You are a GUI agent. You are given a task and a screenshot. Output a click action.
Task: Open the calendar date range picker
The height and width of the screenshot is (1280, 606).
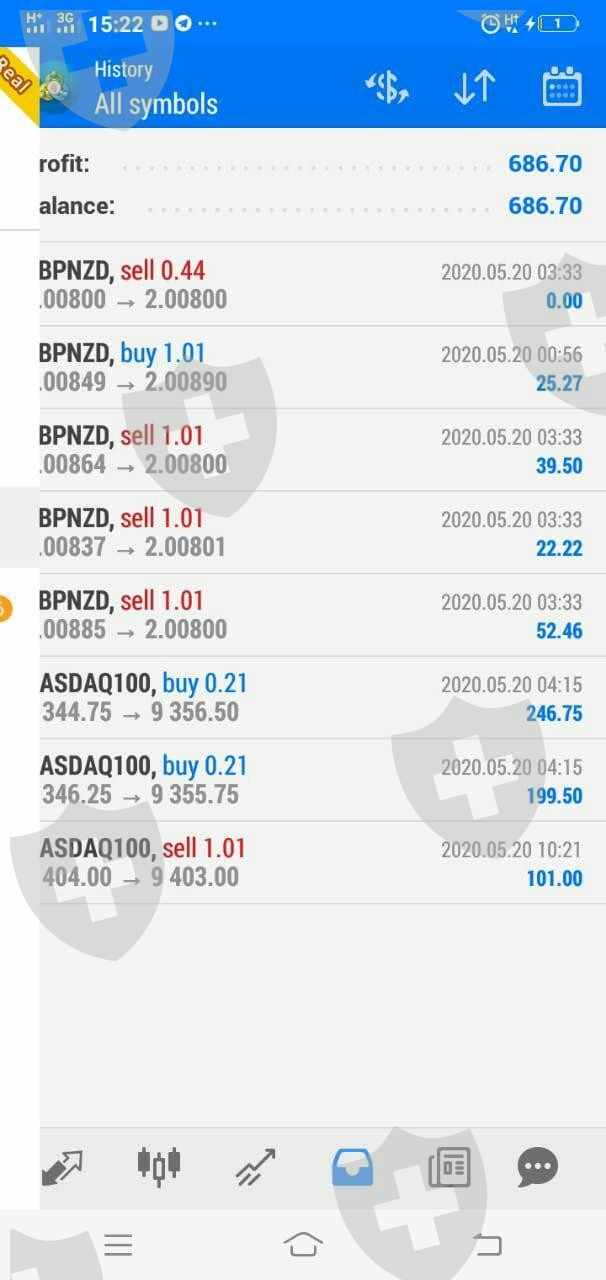tap(562, 88)
